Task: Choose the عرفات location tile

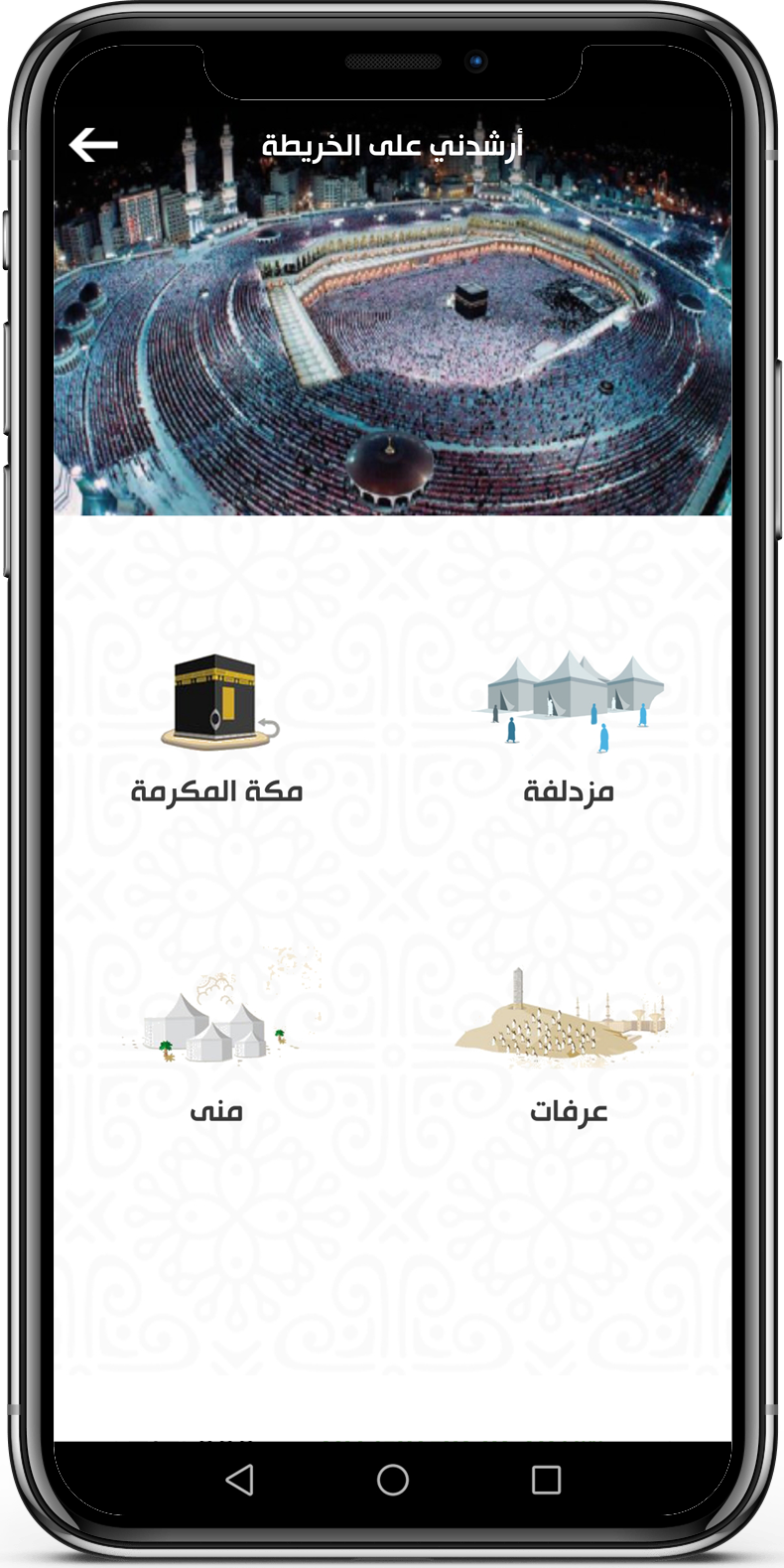Action: pos(570,1043)
